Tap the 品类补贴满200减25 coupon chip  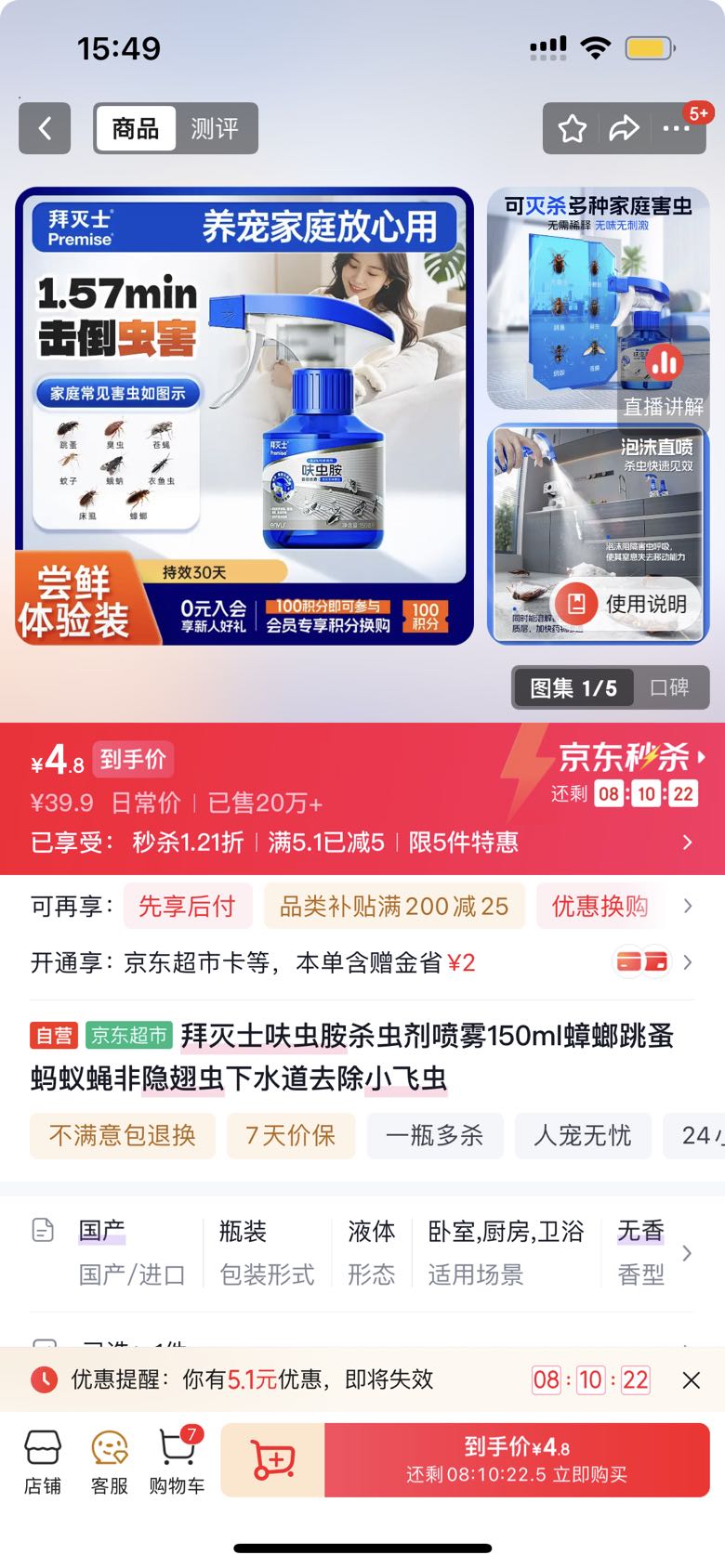[x=394, y=906]
